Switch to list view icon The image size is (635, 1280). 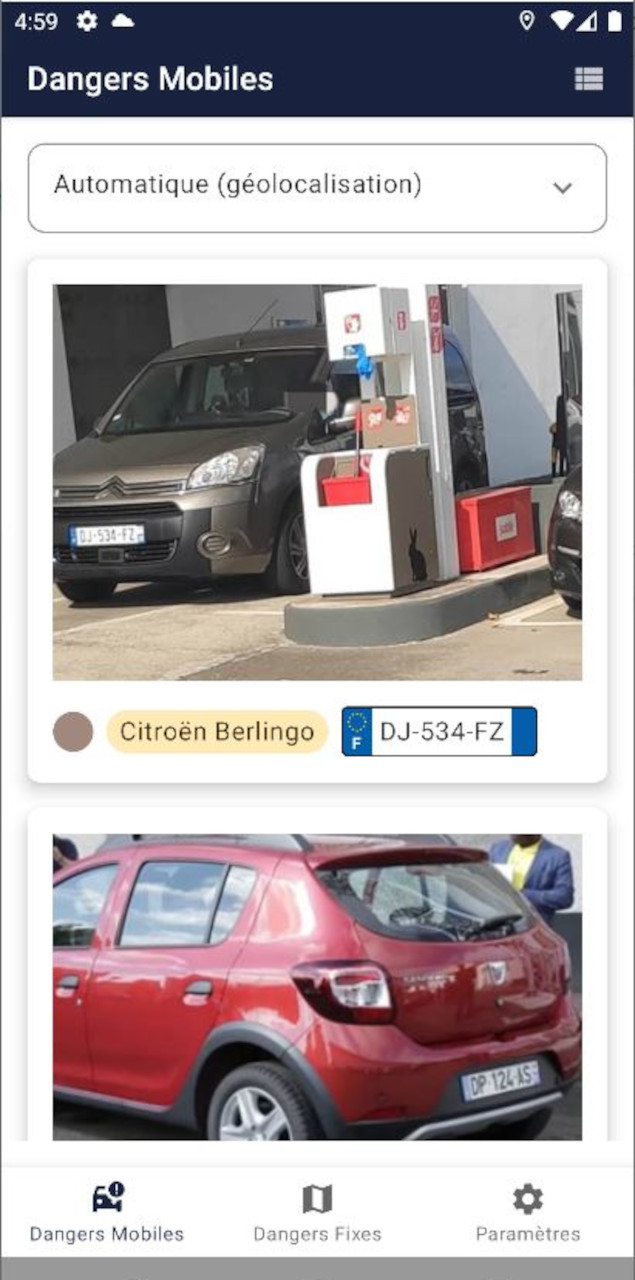click(589, 80)
